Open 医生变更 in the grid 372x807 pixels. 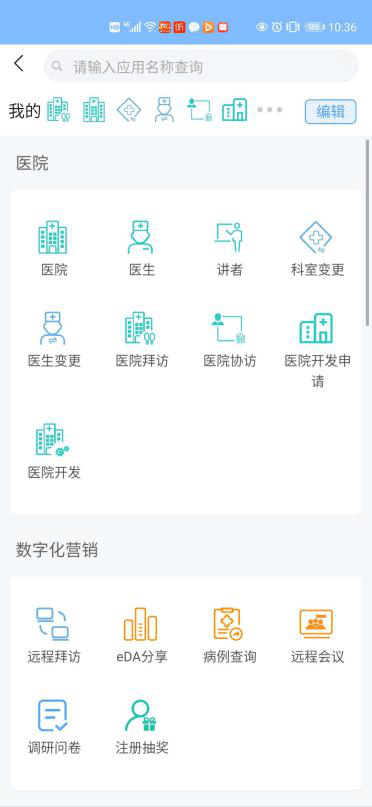[x=54, y=340]
